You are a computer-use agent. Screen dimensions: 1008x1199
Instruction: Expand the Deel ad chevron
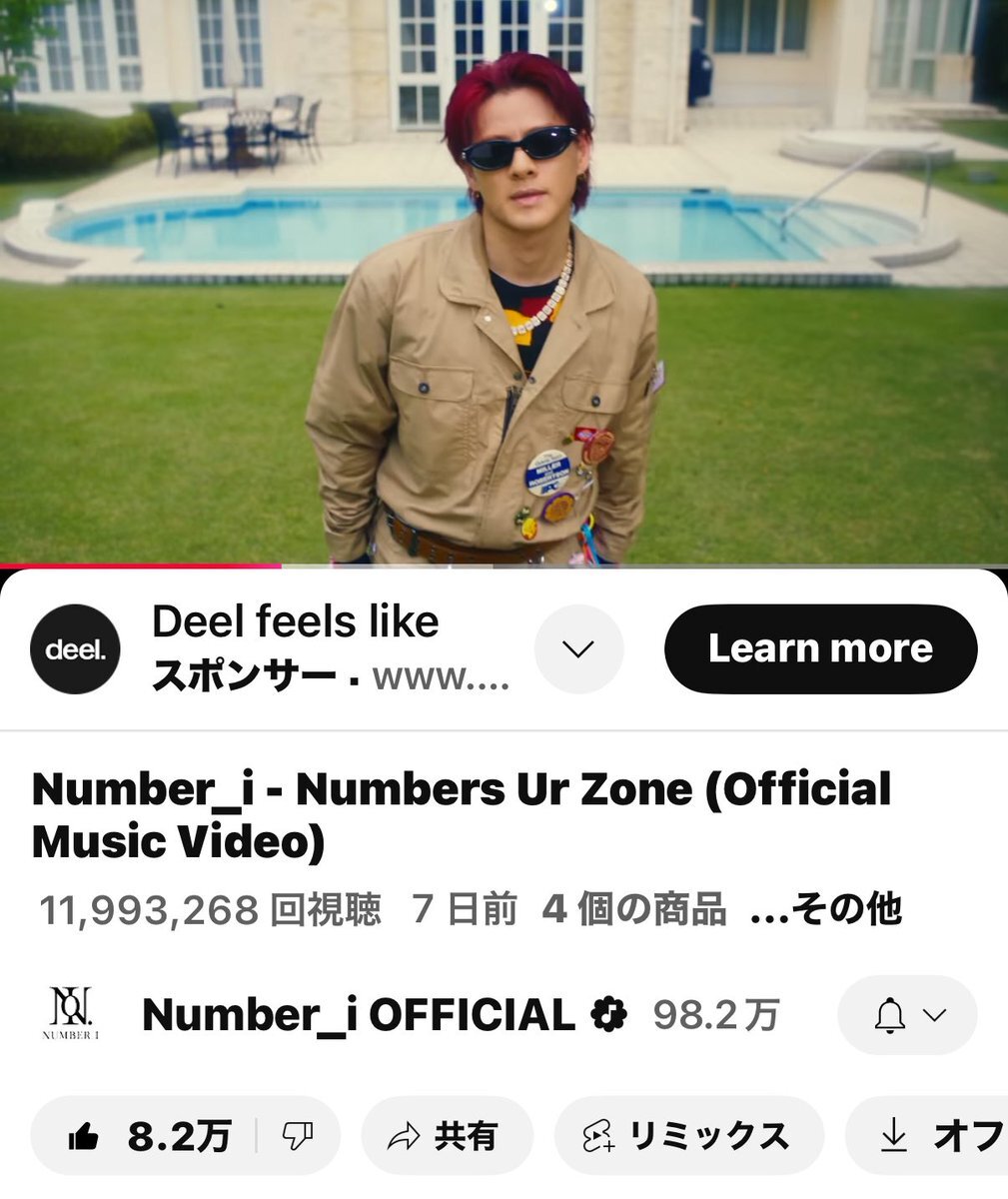578,648
